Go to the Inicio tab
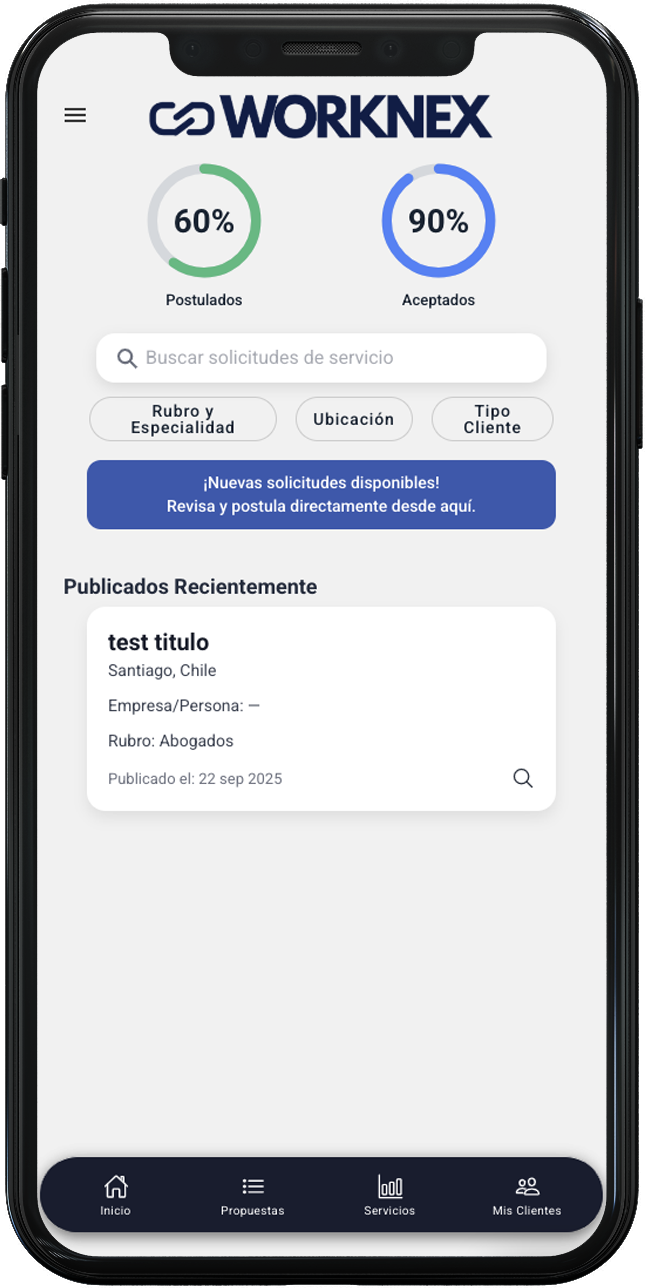Viewport: 645px width, 1288px height. (116, 1195)
